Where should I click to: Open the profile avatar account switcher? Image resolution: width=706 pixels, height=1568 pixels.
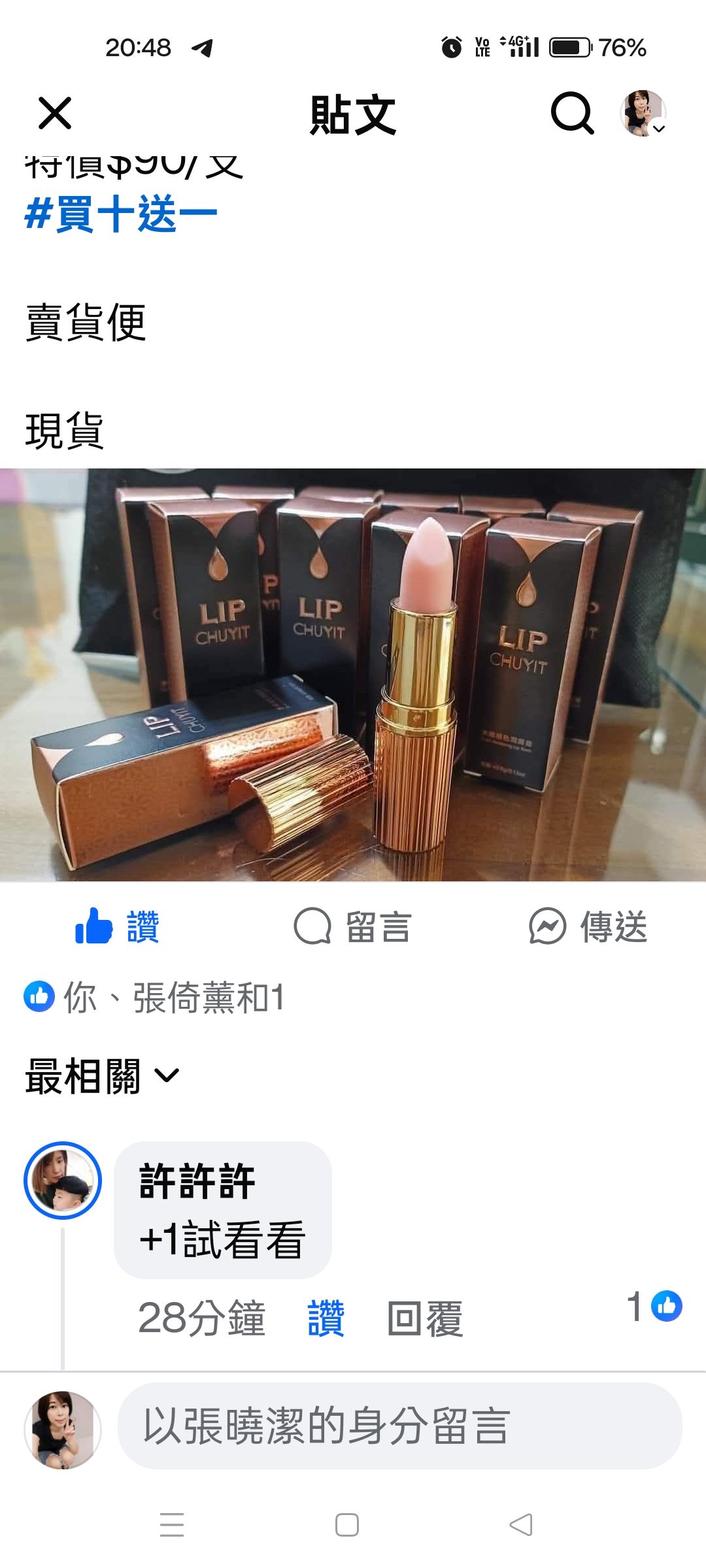point(643,114)
